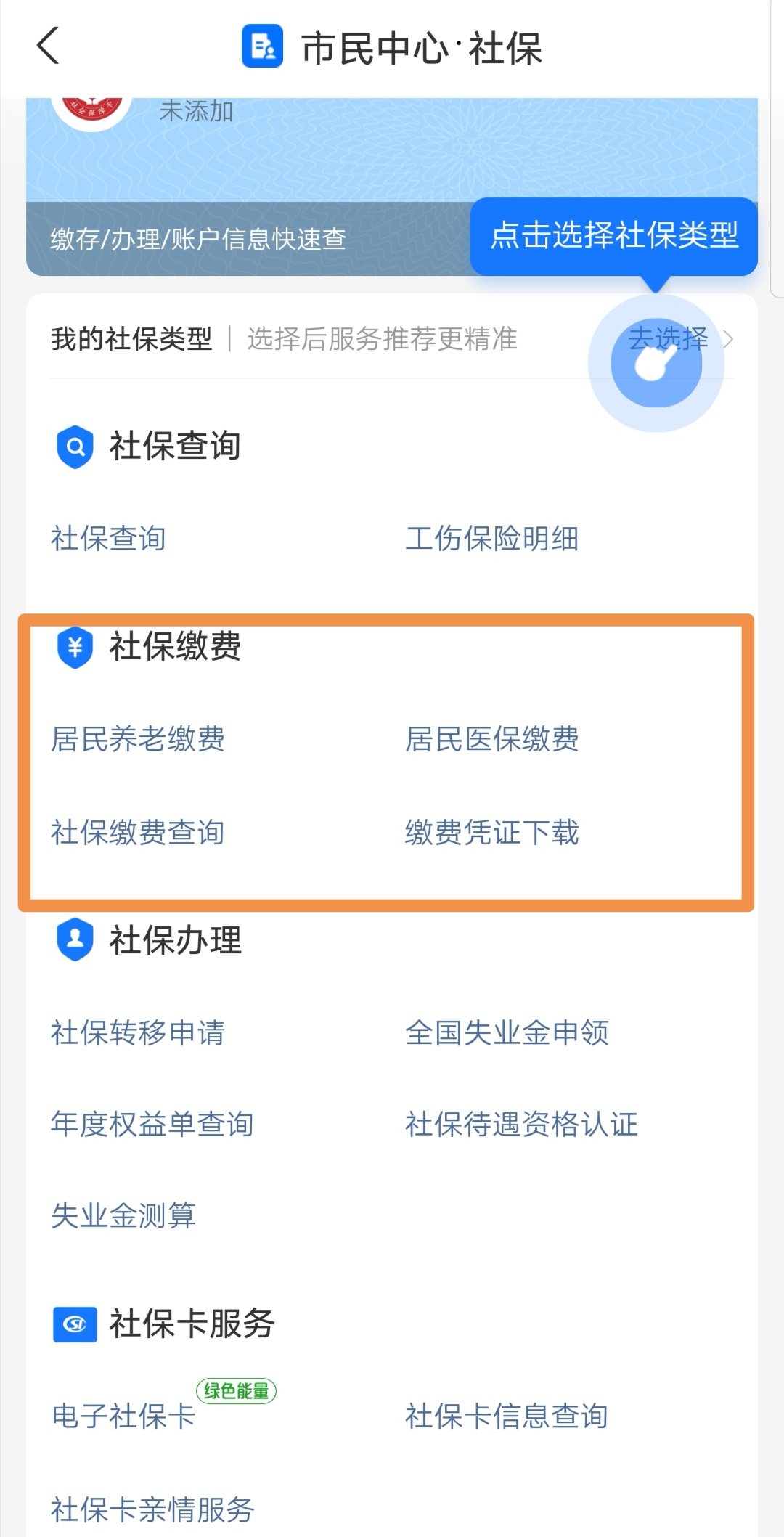Open 电子社保卡
This screenshot has height=1537, width=784.
pos(123,1416)
